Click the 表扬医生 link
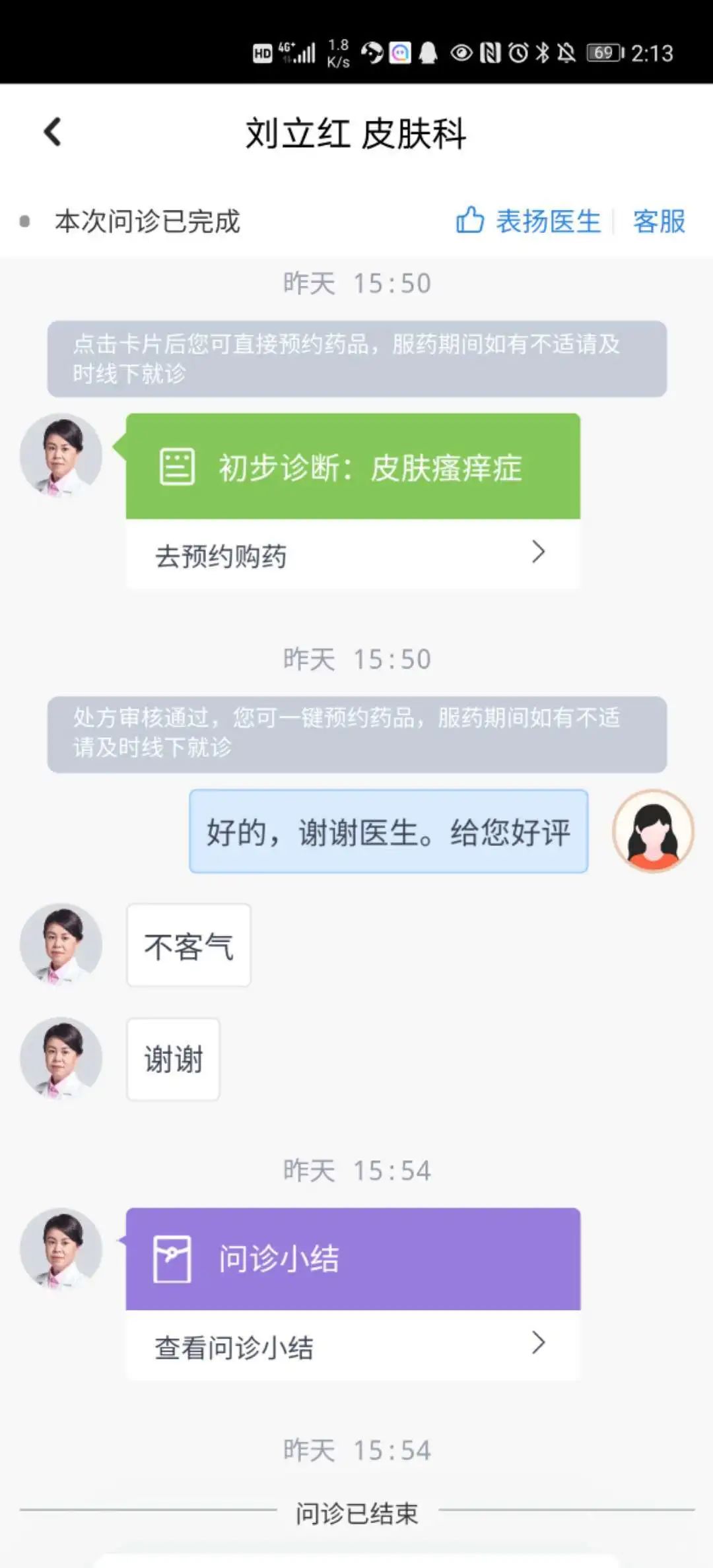This screenshot has height=1568, width=713. [547, 221]
